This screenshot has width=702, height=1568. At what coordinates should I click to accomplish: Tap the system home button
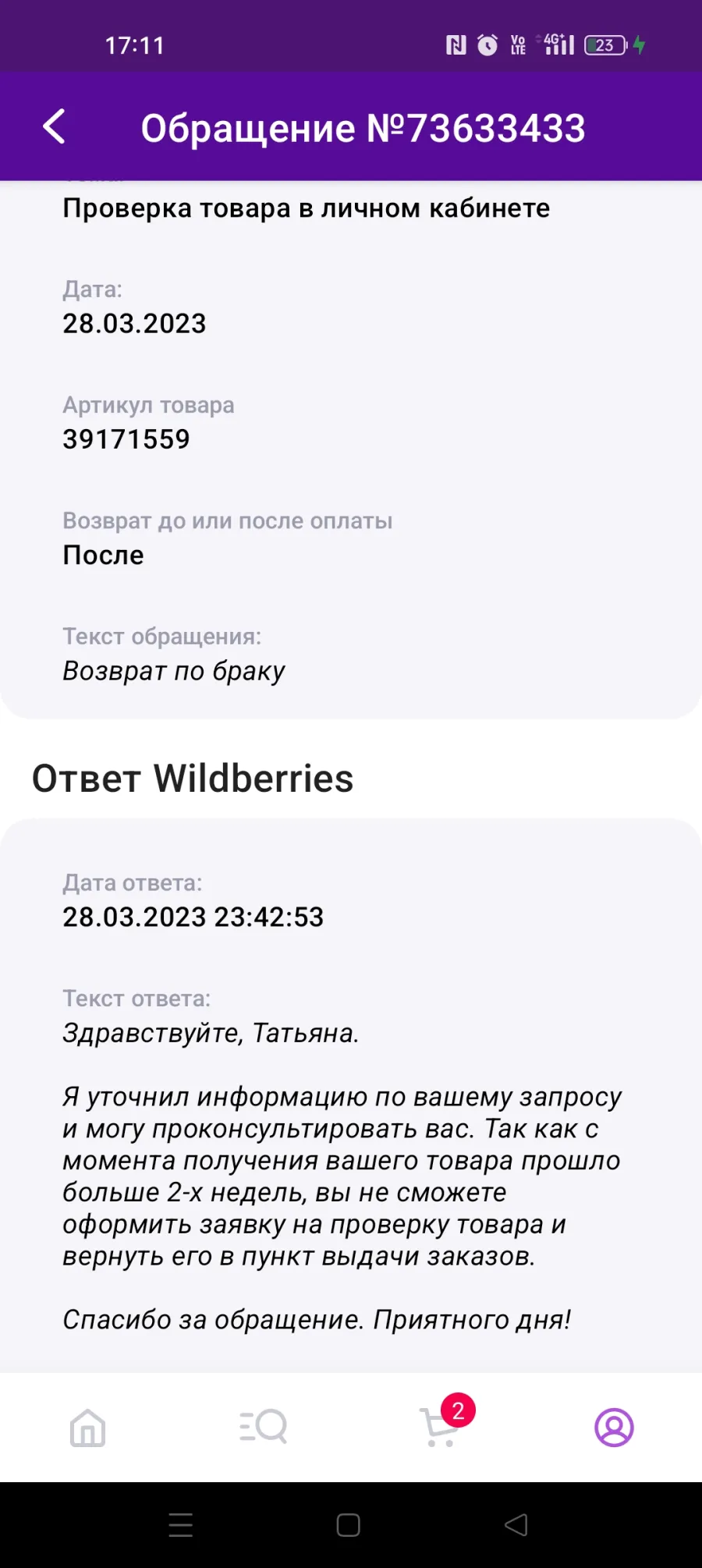coord(348,1525)
